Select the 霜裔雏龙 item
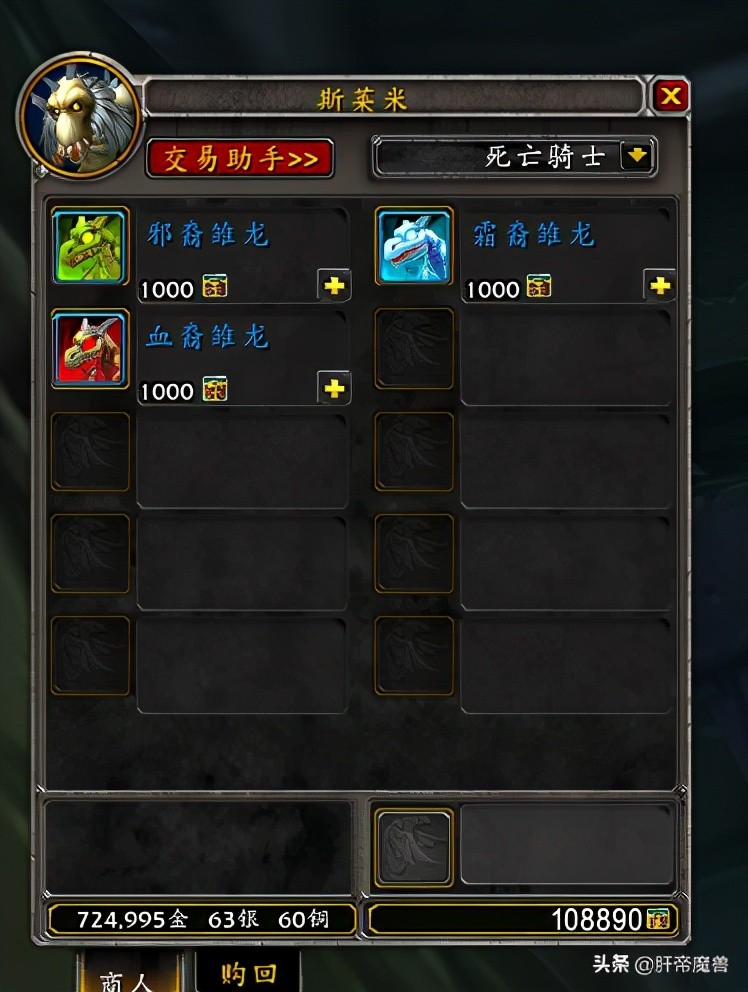This screenshot has height=992, width=748. pos(415,246)
